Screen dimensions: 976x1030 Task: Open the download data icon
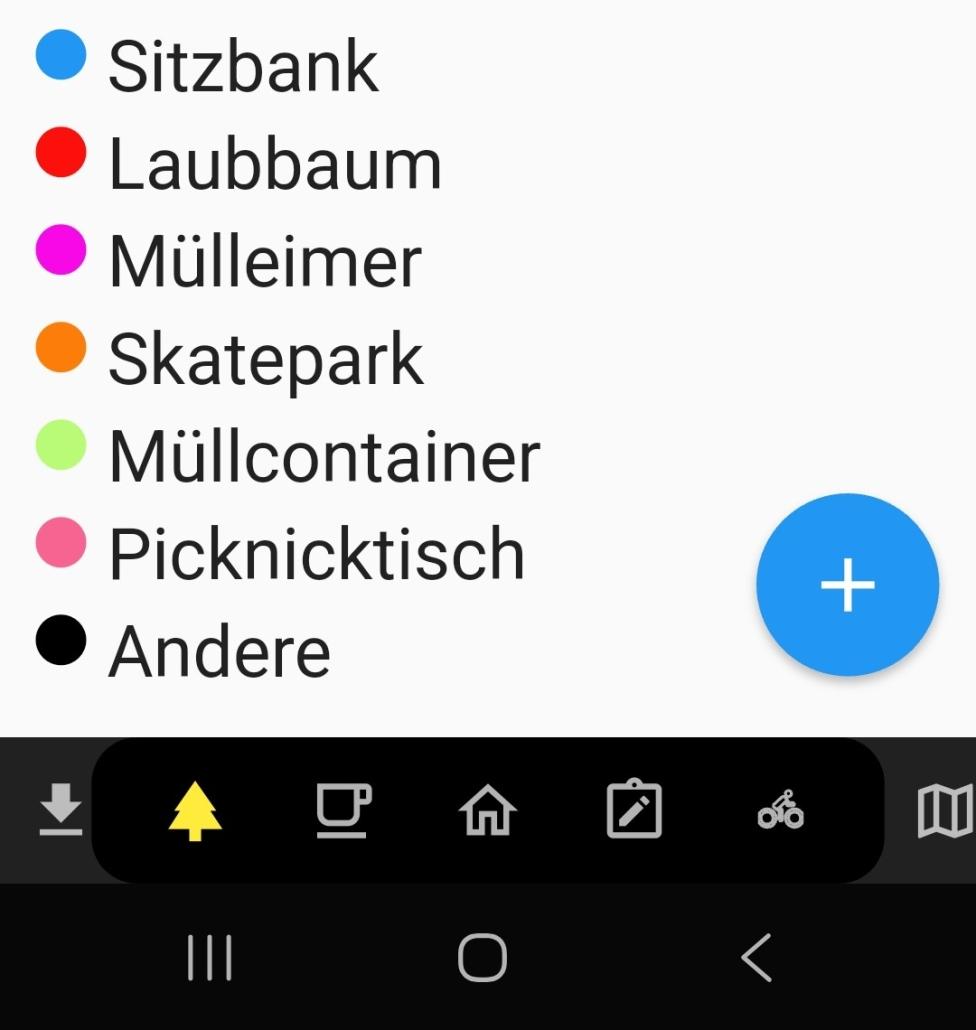60,809
